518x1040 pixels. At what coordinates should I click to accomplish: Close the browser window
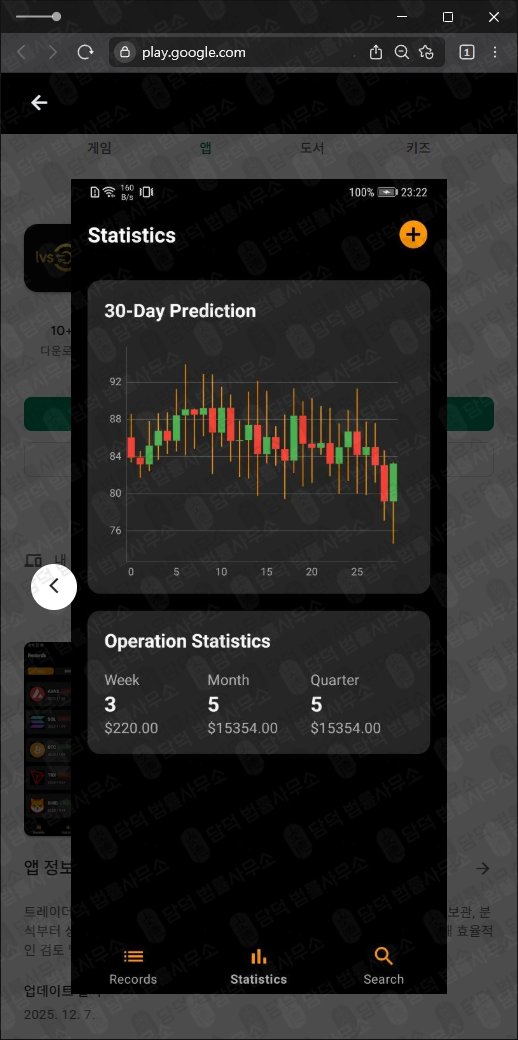tap(493, 17)
